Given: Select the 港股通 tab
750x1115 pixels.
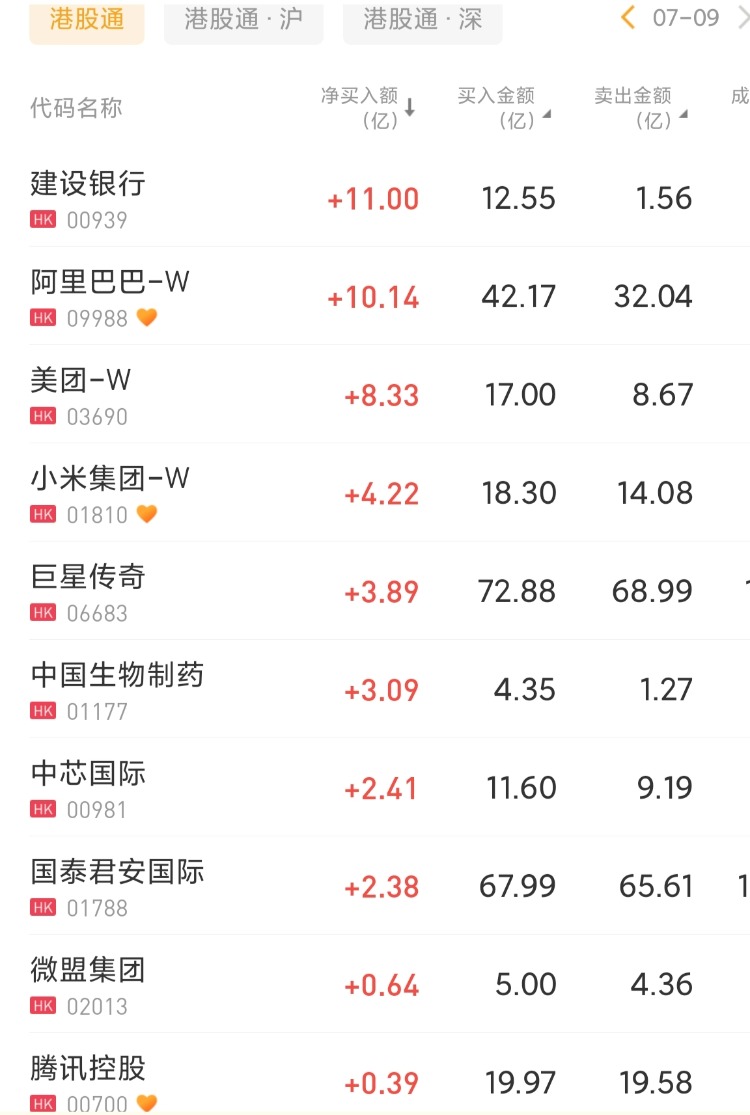Looking at the screenshot, I should pos(86,20).
